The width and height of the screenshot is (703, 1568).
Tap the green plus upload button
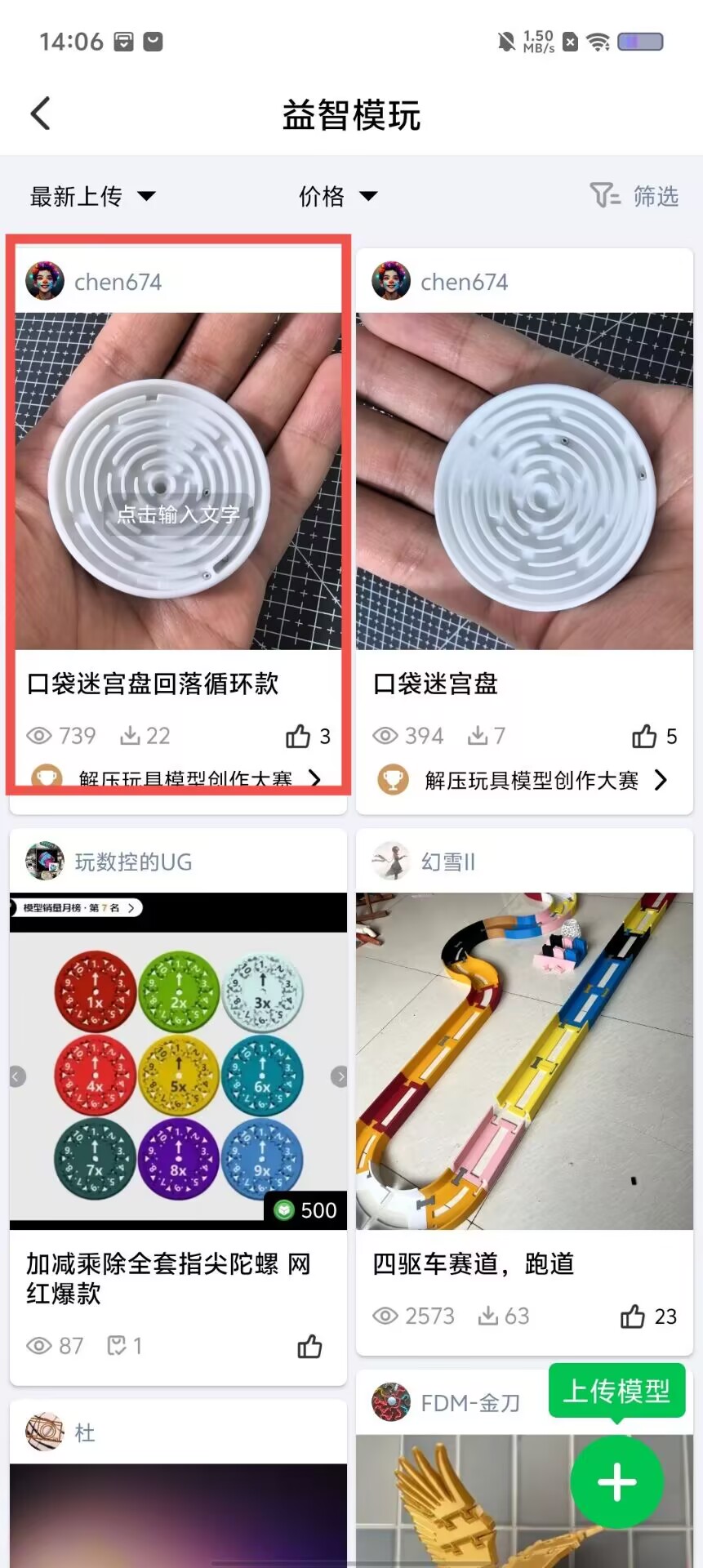(x=616, y=1482)
